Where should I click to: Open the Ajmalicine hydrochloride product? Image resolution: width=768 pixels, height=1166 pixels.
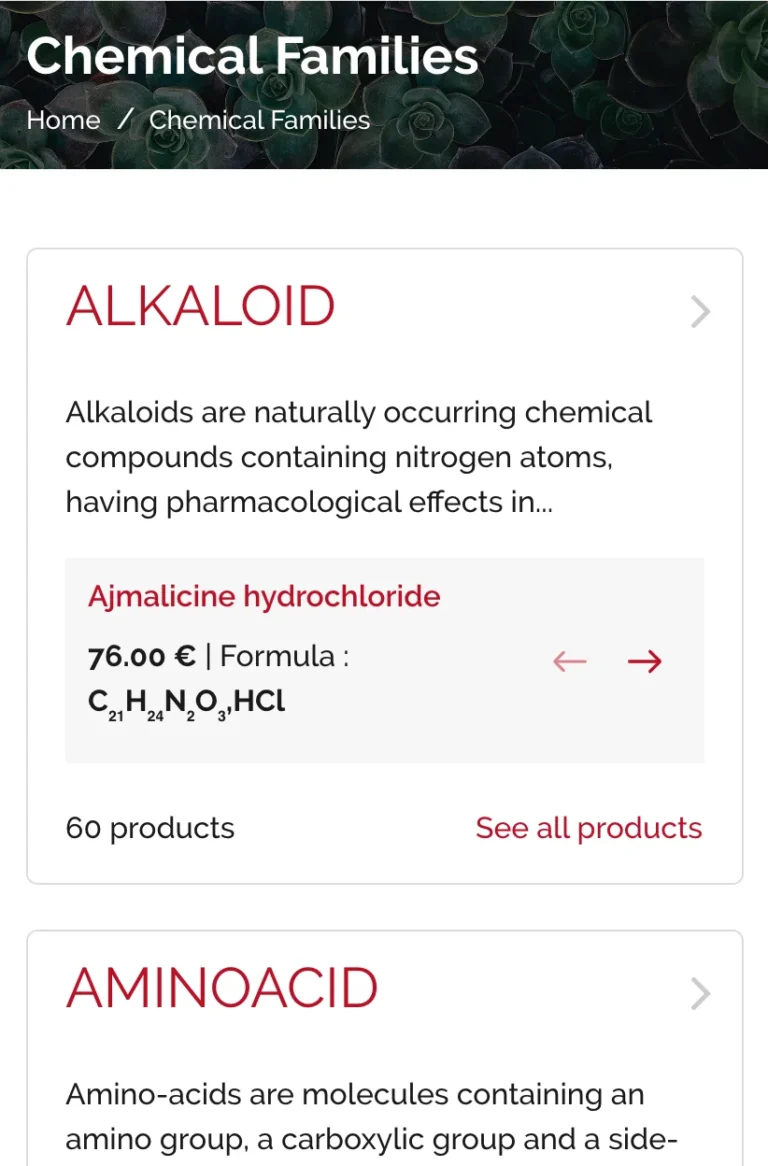(262, 596)
